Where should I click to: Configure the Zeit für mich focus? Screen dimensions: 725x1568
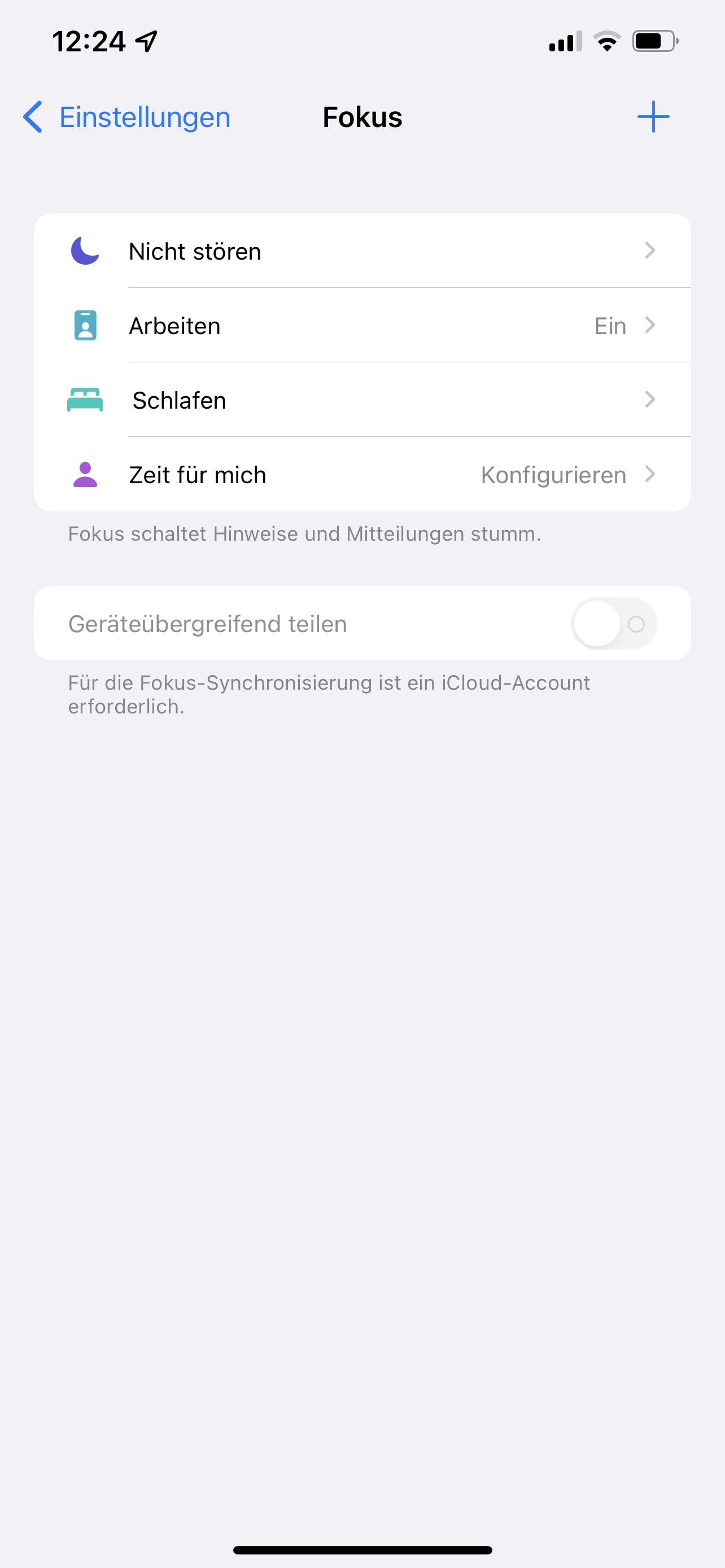coord(362,475)
